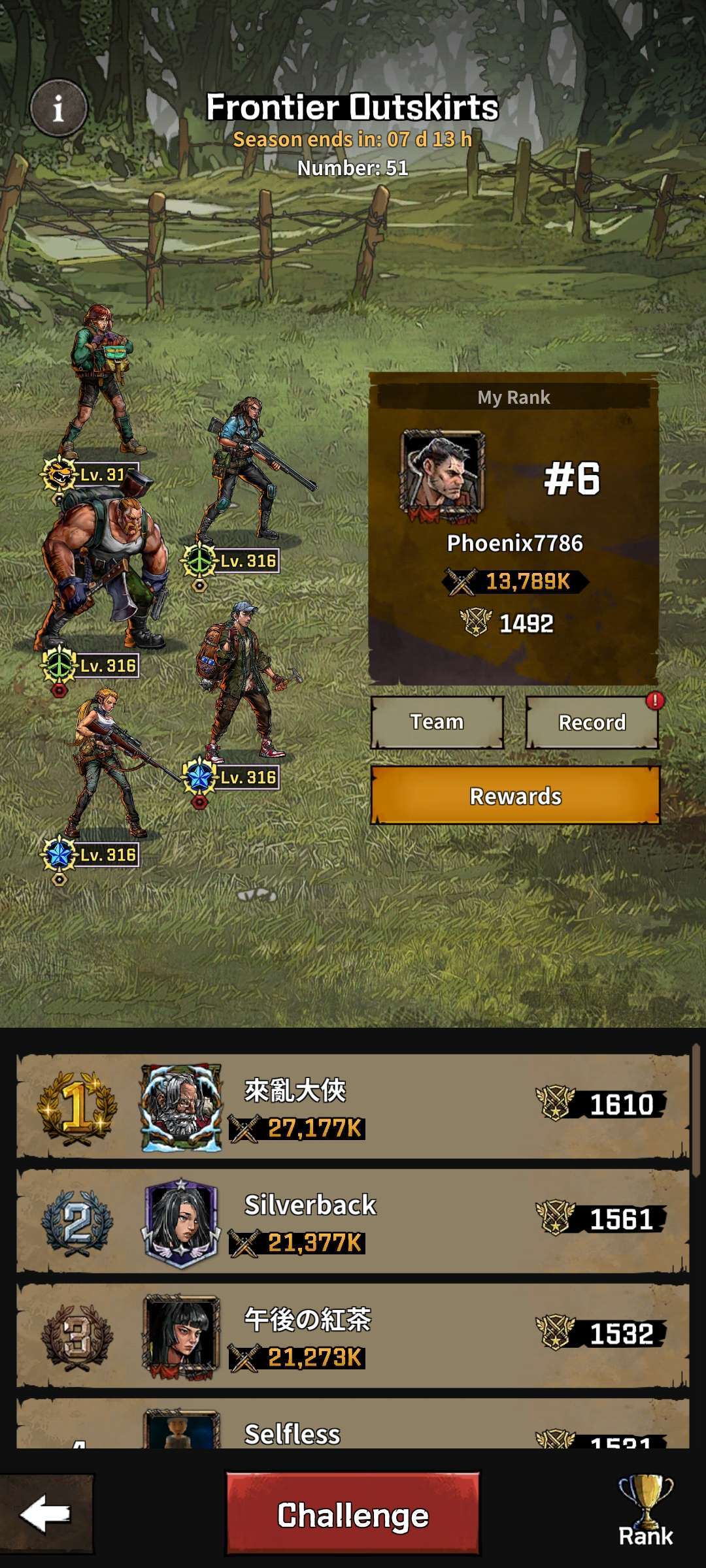706x1568 pixels.
Task: Open the Rank trophy
Action: click(x=645, y=1512)
